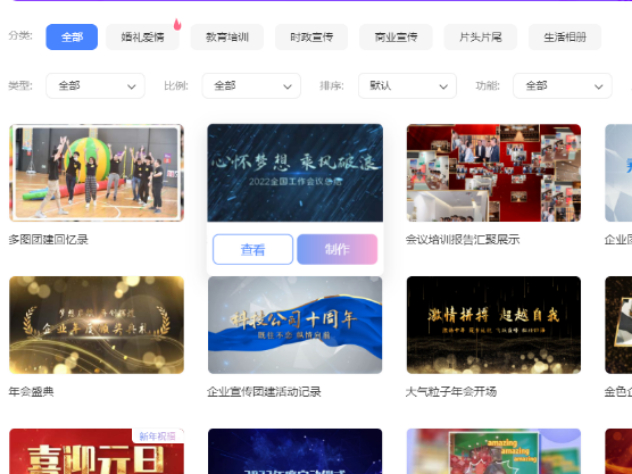Viewport: 632px width, 474px height.
Task: Expand the 类型 dropdown
Action: pos(95,86)
